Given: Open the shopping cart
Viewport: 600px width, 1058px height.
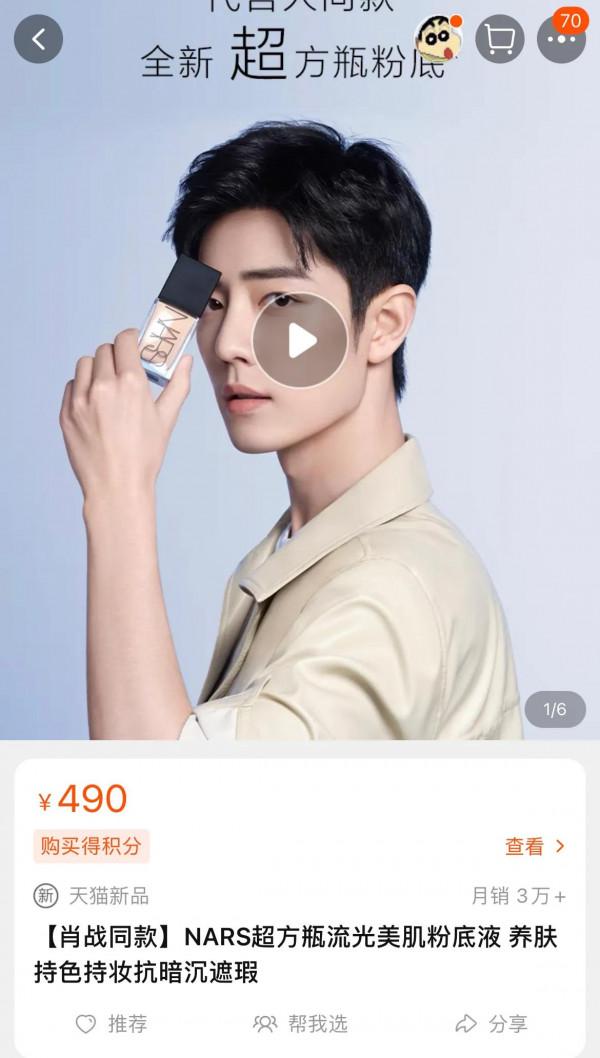Looking at the screenshot, I should point(498,40).
